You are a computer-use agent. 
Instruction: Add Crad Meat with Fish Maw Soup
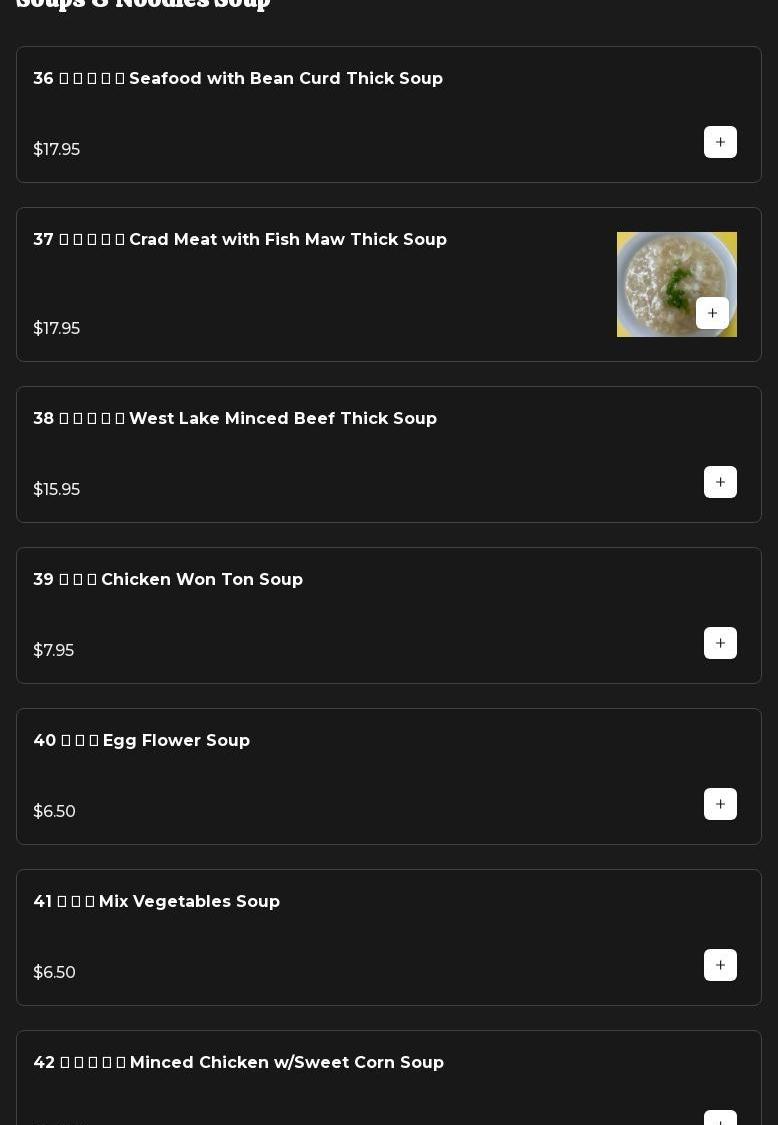(712, 313)
